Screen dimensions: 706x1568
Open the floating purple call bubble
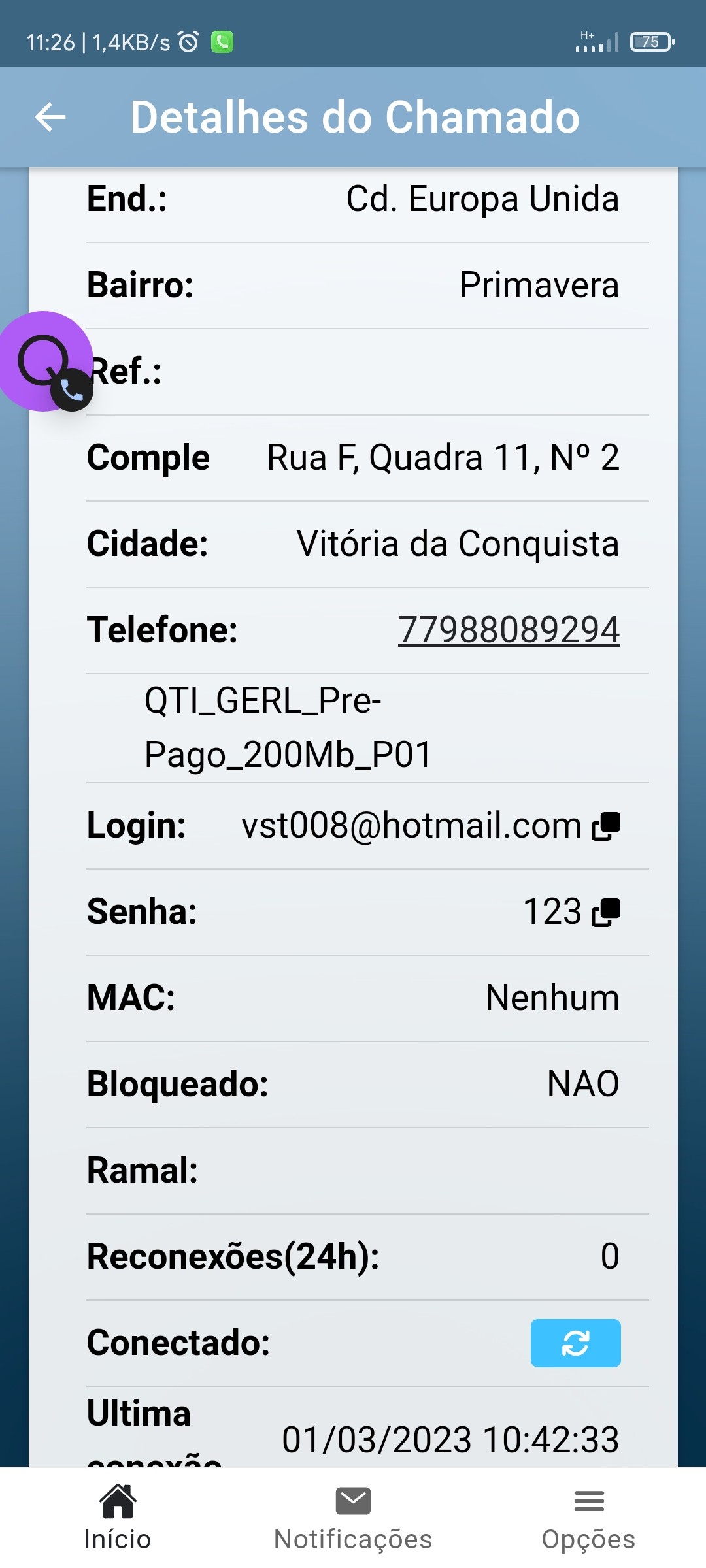[44, 361]
